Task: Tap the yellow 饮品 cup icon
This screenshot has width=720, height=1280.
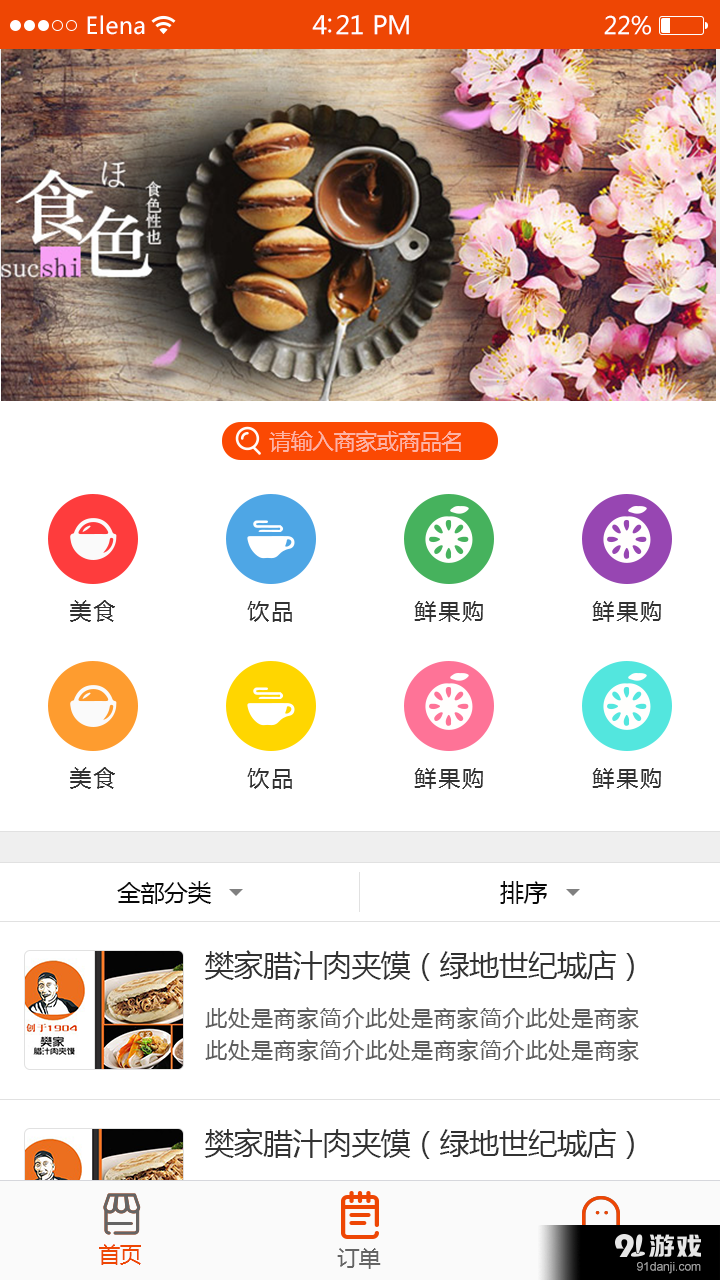Action: pos(271,705)
